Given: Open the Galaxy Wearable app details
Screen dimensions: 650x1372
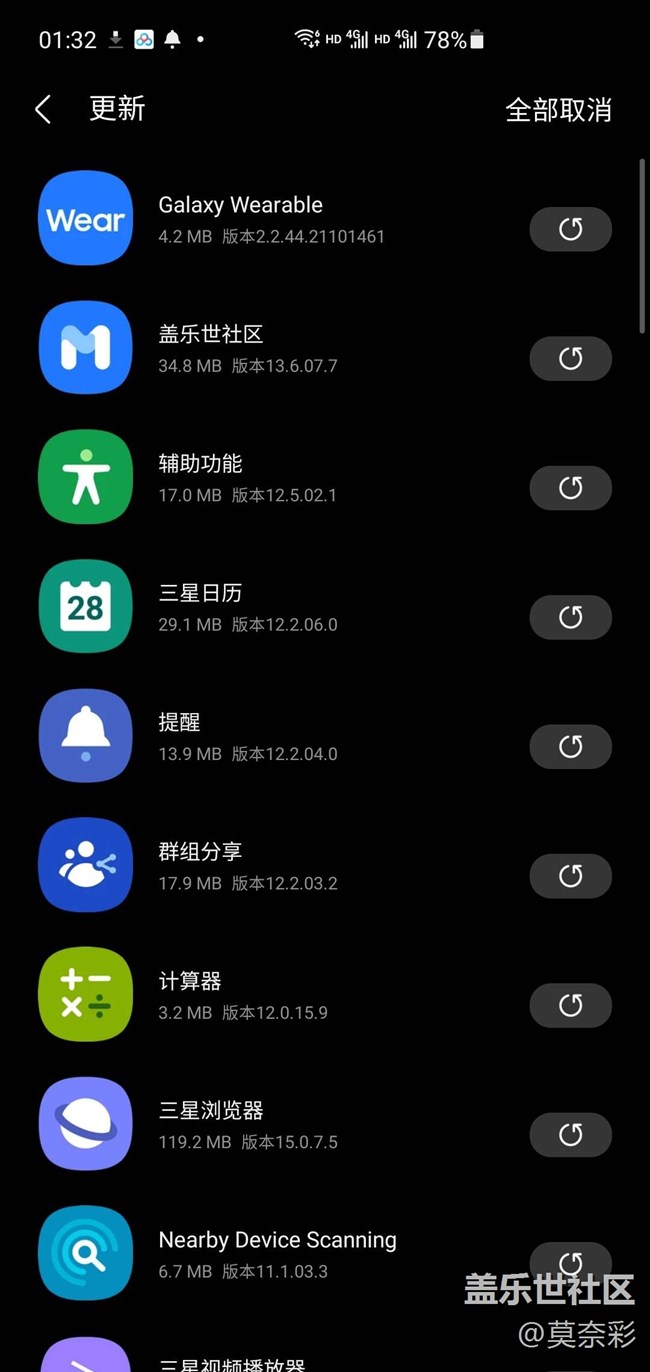Looking at the screenshot, I should 270,219.
